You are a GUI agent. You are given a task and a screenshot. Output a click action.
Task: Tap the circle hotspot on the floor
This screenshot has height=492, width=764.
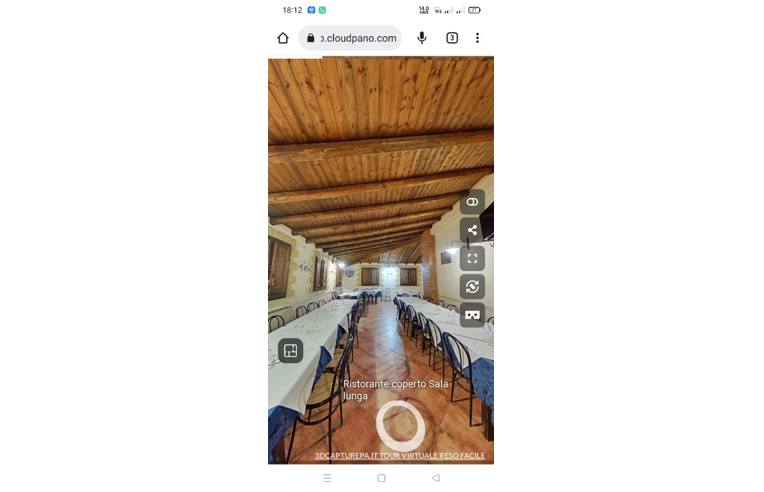tap(400, 425)
